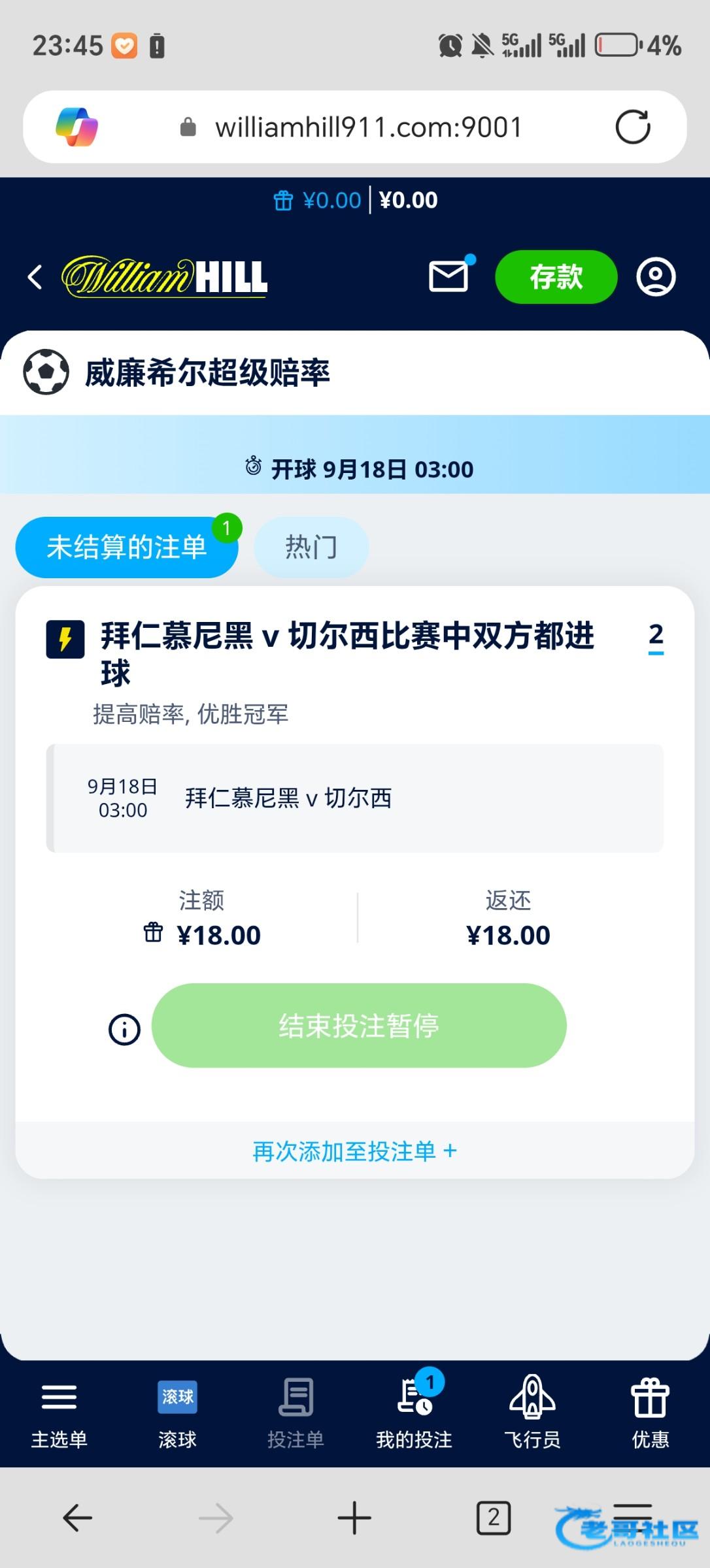
Task: Tap the williamhill911.com address bar
Action: tap(367, 127)
